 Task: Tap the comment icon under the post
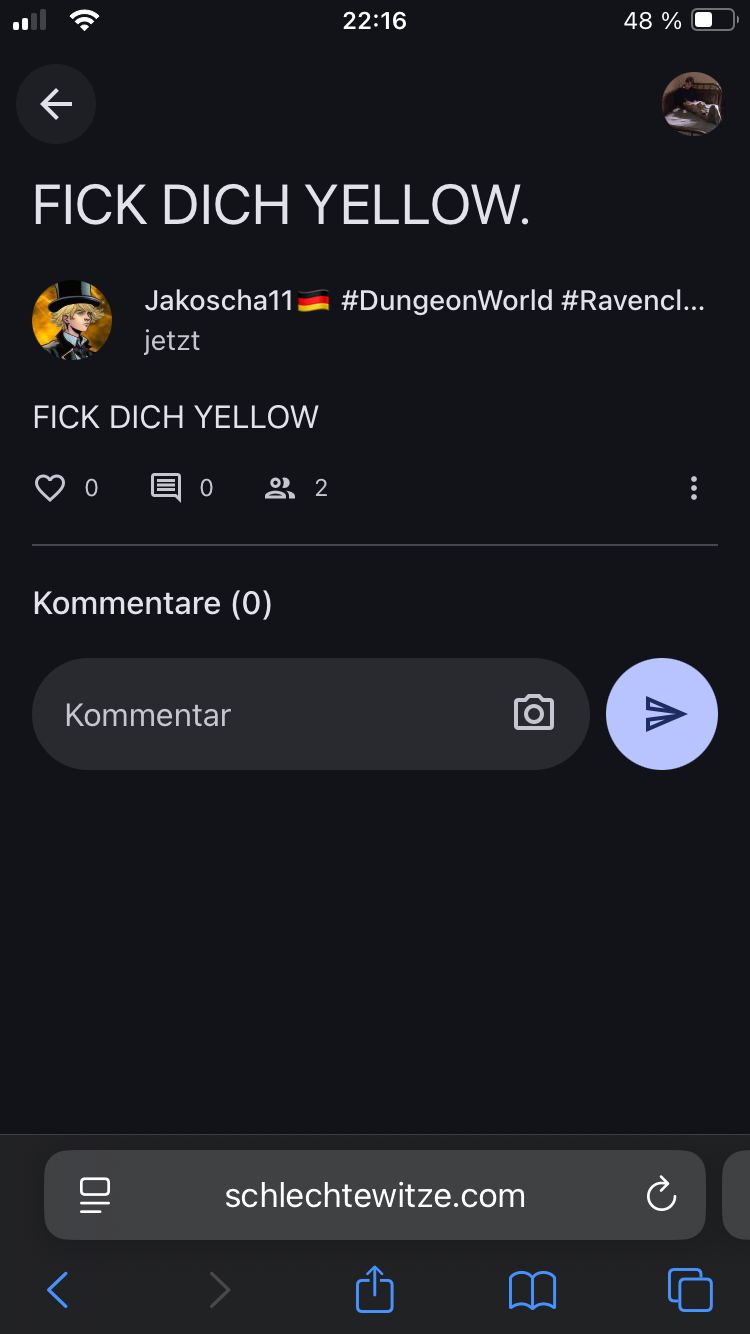click(166, 488)
